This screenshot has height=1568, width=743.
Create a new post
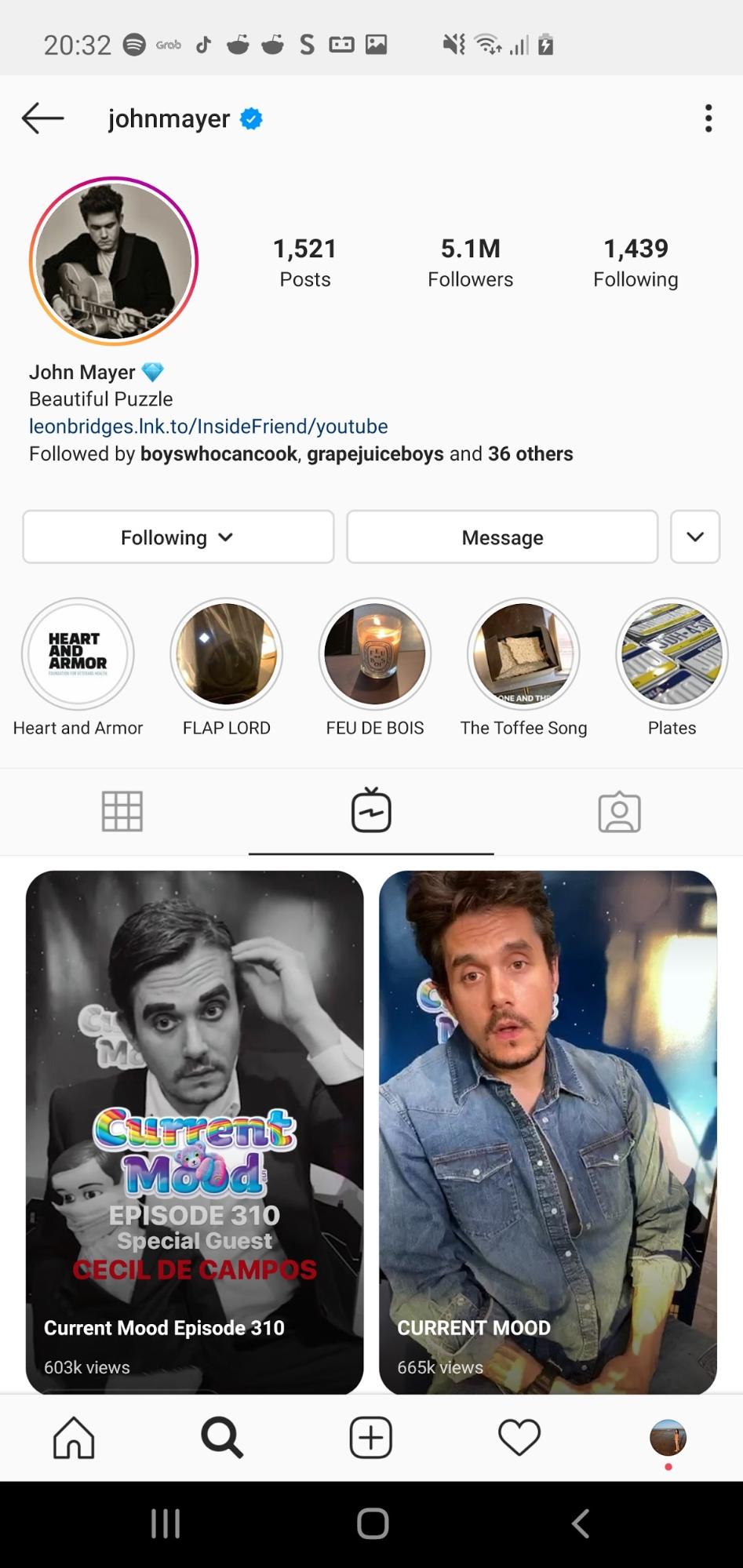[x=370, y=1438]
